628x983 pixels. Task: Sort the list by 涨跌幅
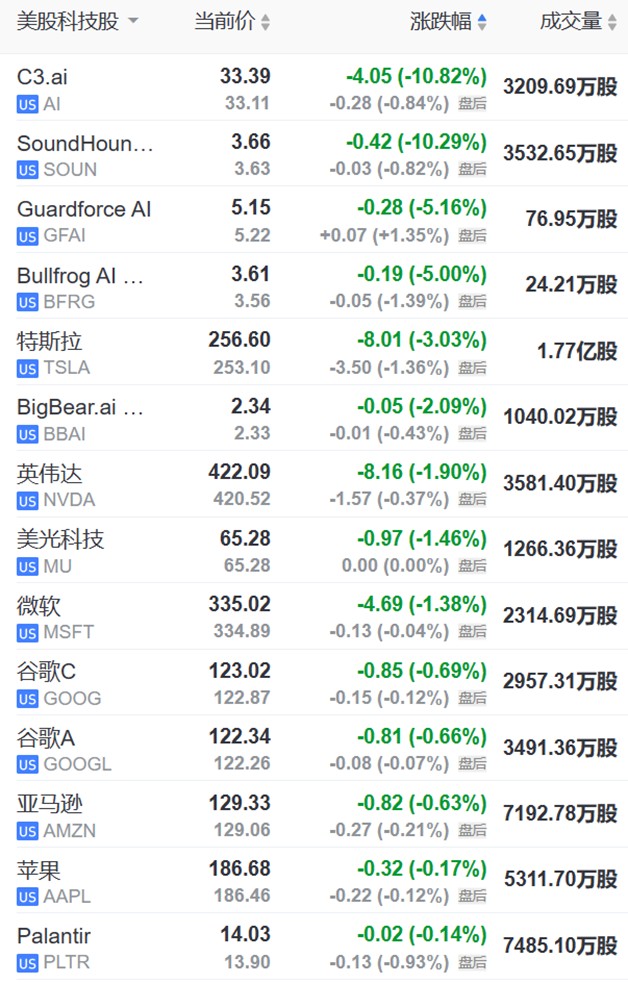[x=448, y=22]
